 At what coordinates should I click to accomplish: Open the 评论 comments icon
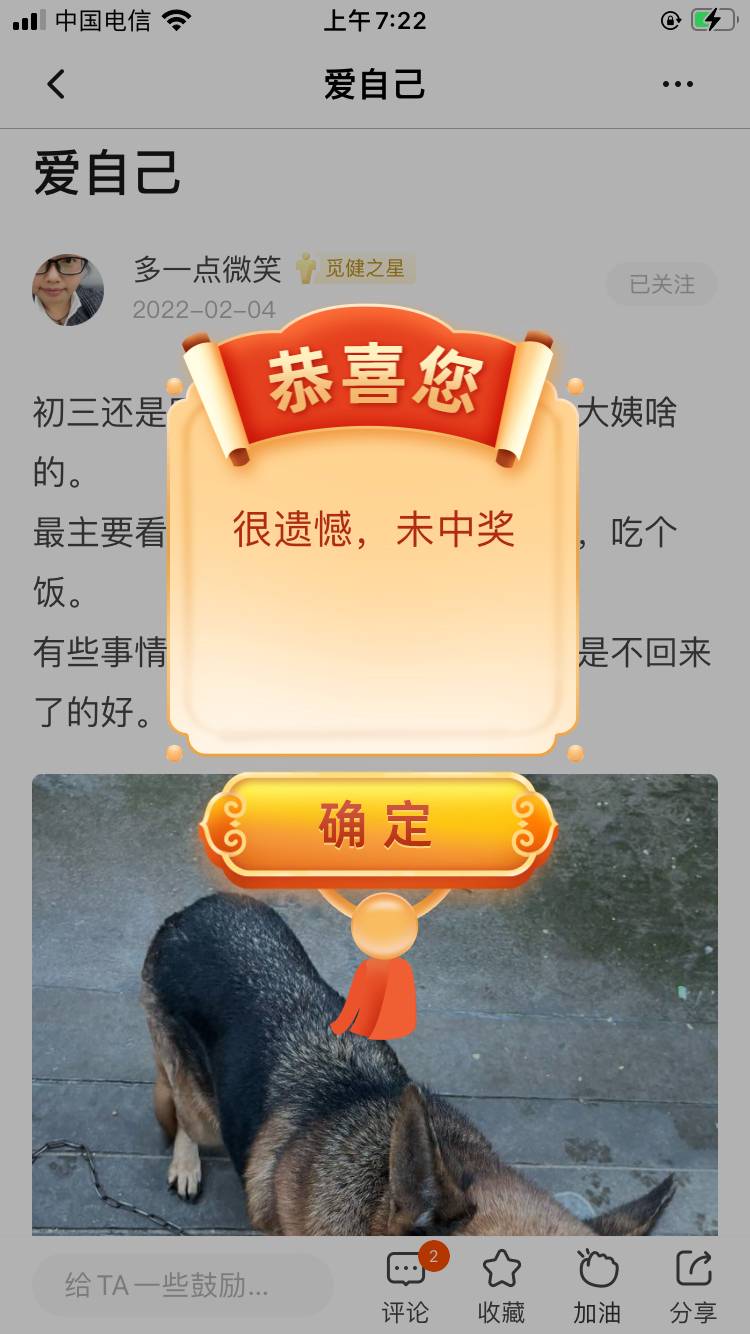pos(405,1285)
